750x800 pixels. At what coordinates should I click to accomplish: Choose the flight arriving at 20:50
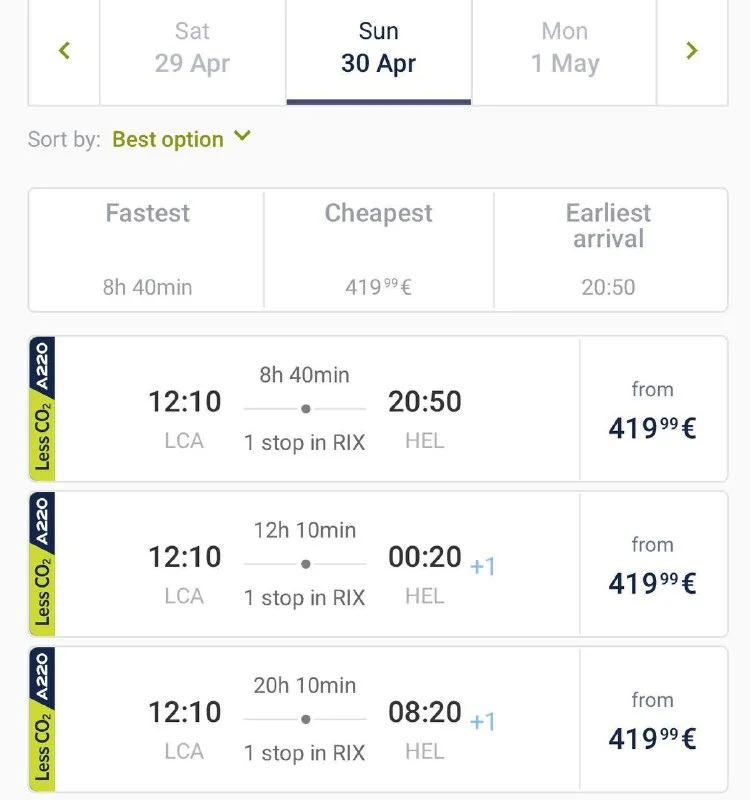[x=378, y=409]
